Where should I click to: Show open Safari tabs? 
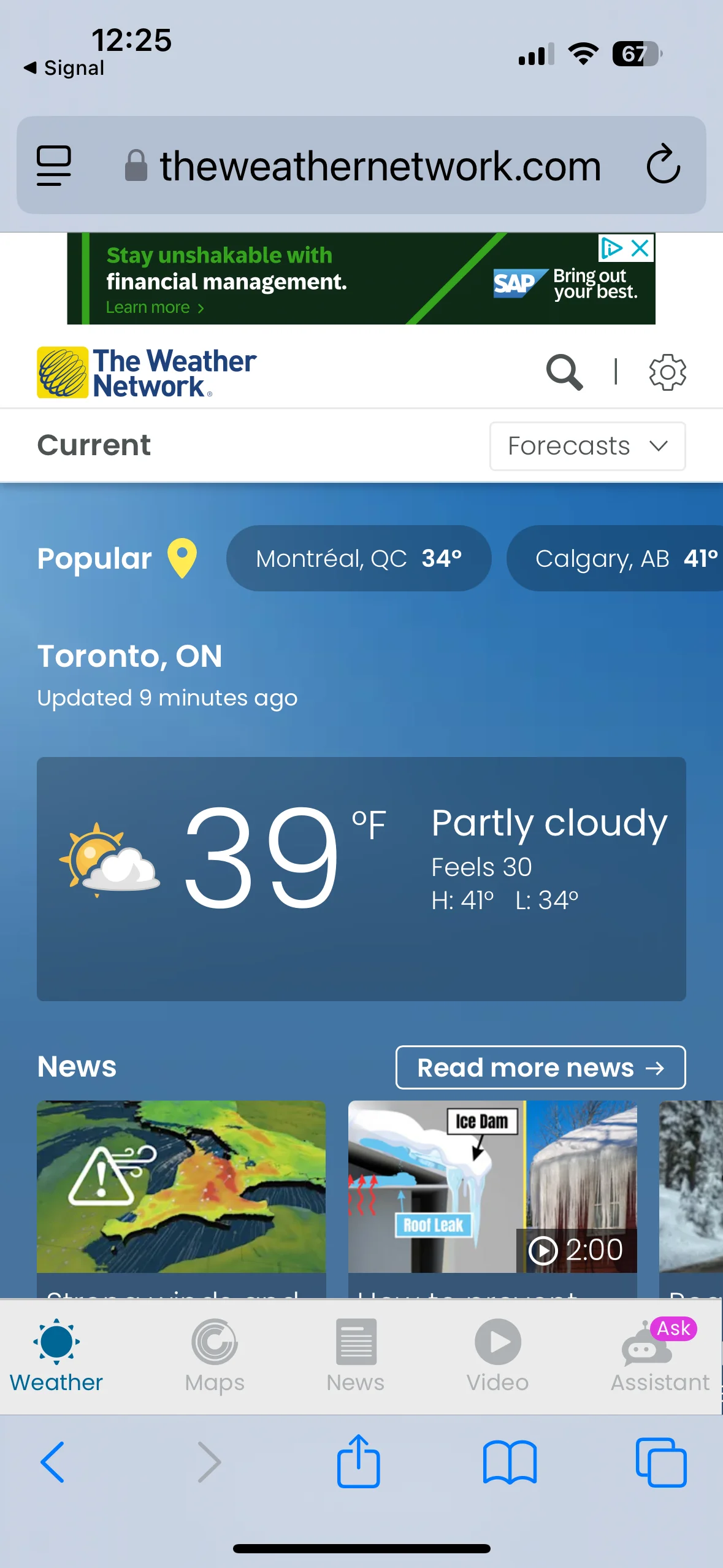(661, 1462)
